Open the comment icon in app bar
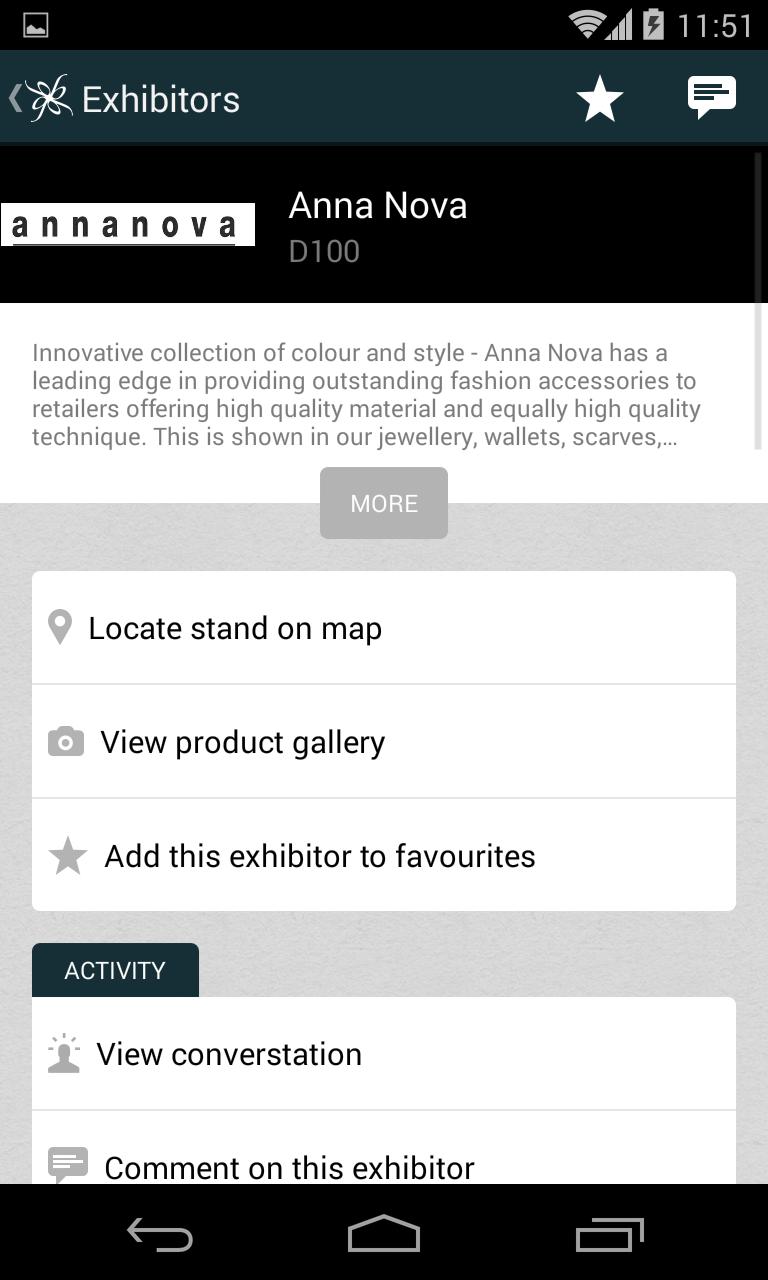The image size is (768, 1280). 711,98
